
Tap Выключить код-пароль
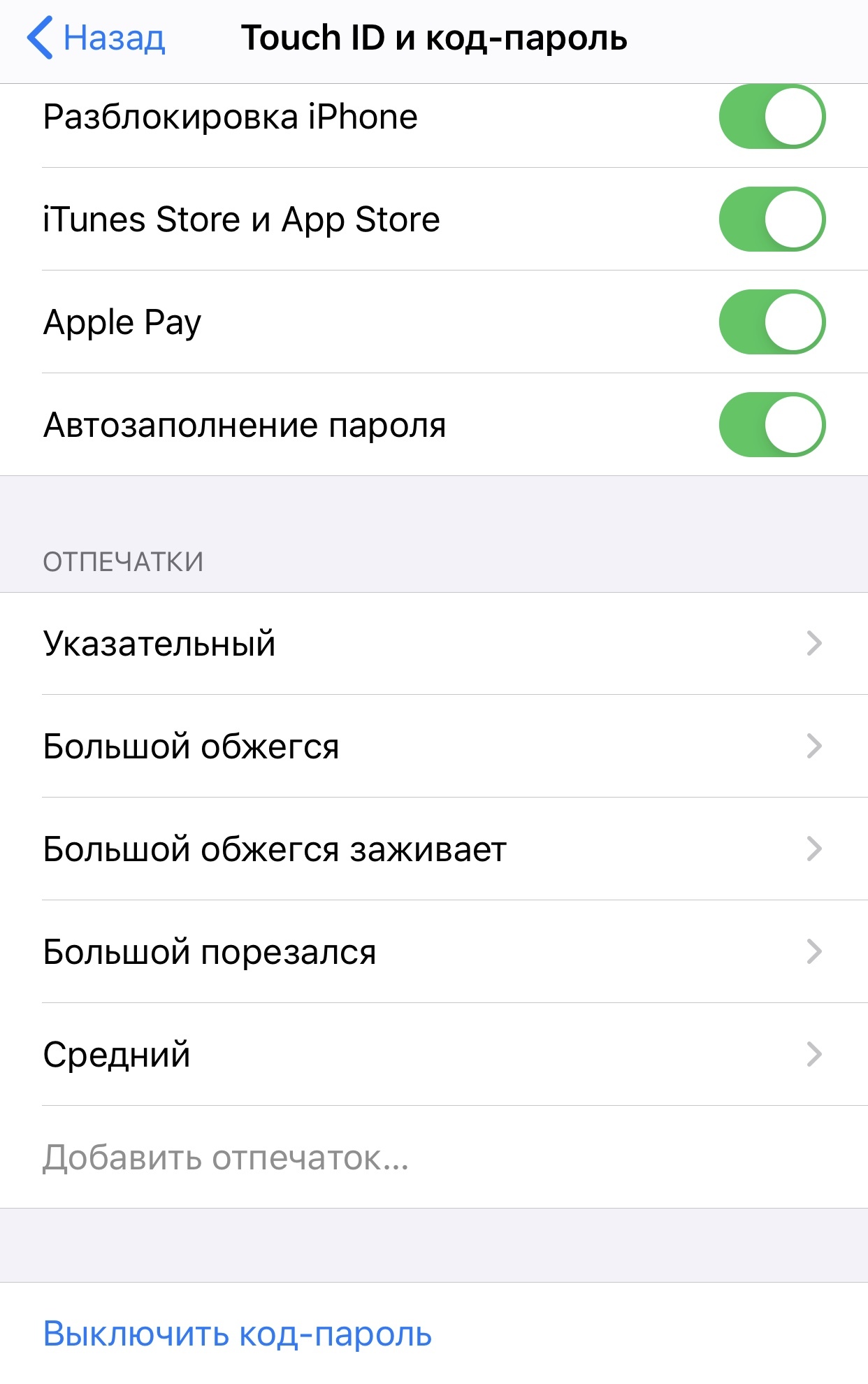pos(238,1334)
